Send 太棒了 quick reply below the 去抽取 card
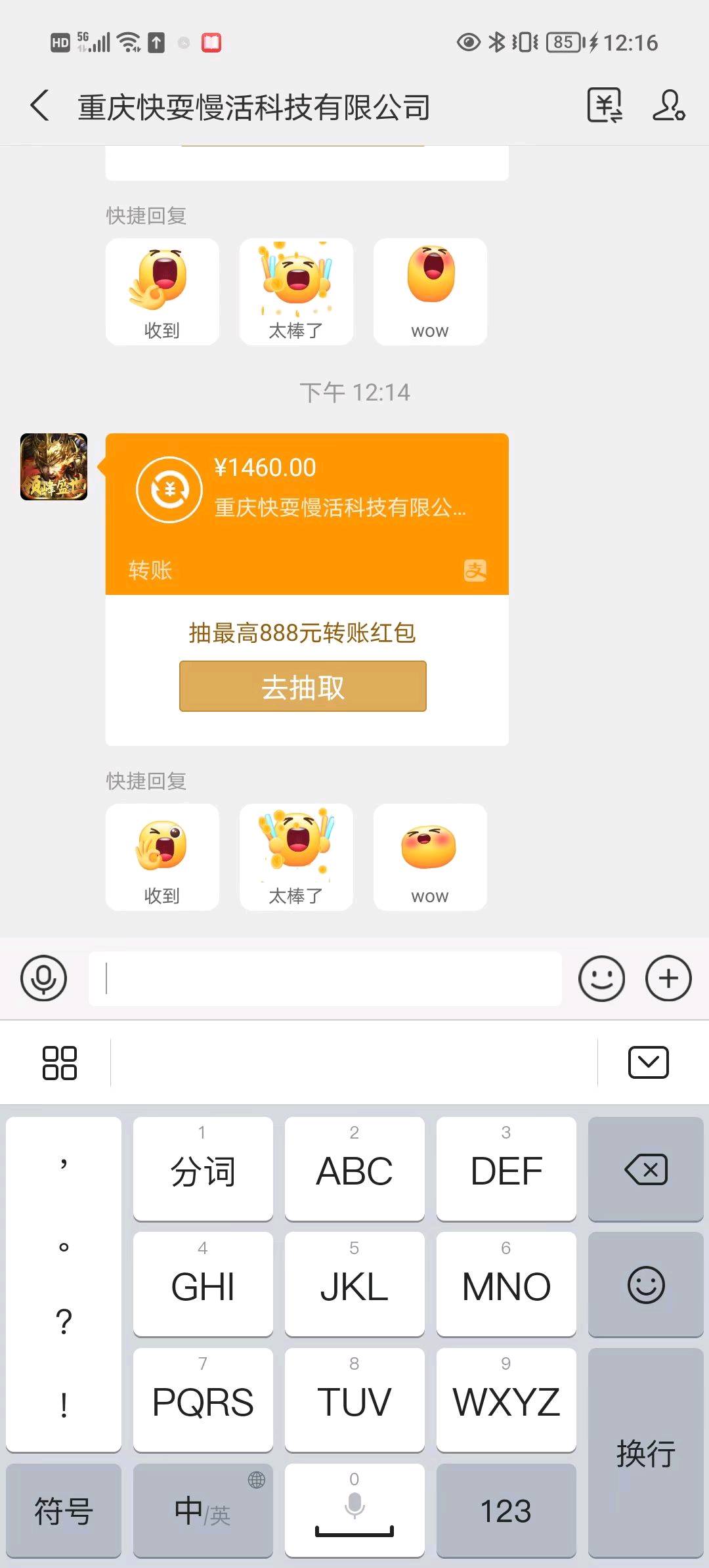This screenshot has height=1568, width=709. (296, 857)
